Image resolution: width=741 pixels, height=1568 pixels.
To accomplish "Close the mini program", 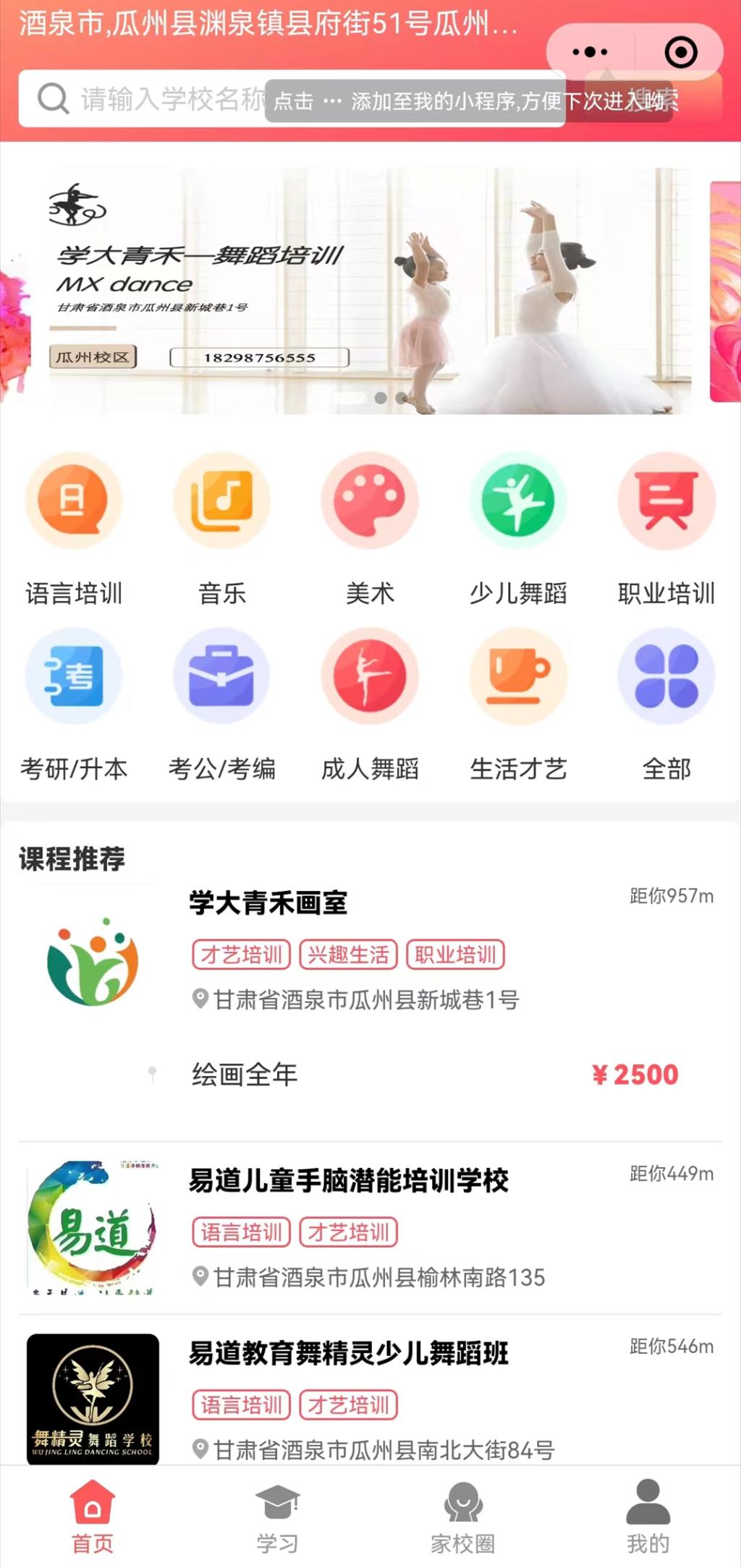I will (x=680, y=52).
